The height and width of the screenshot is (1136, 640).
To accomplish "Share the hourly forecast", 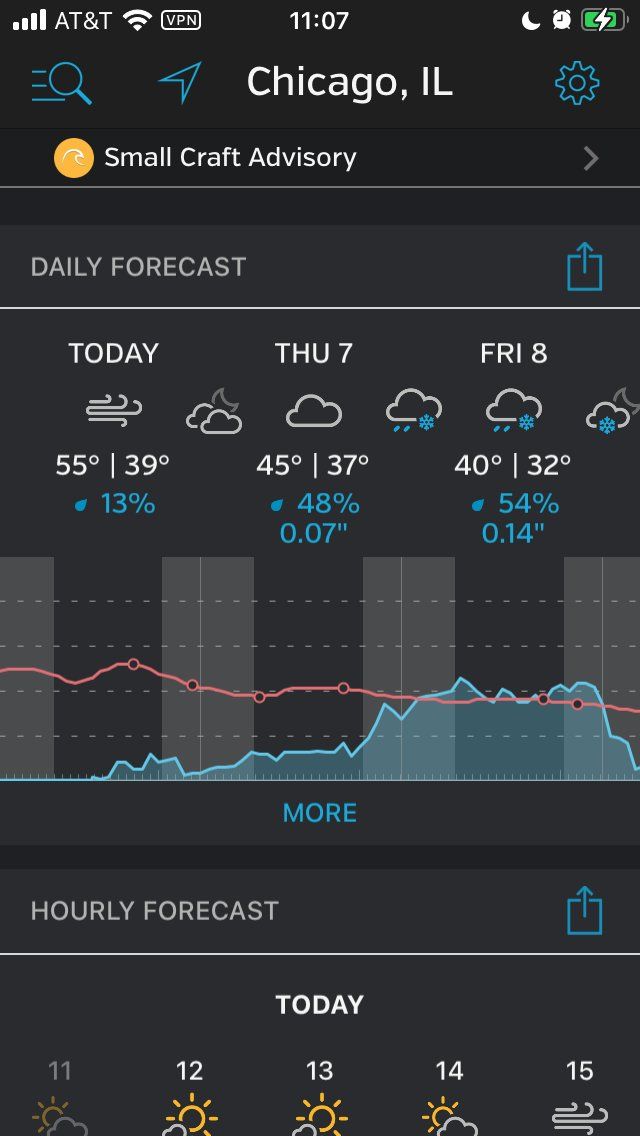I will coord(584,911).
